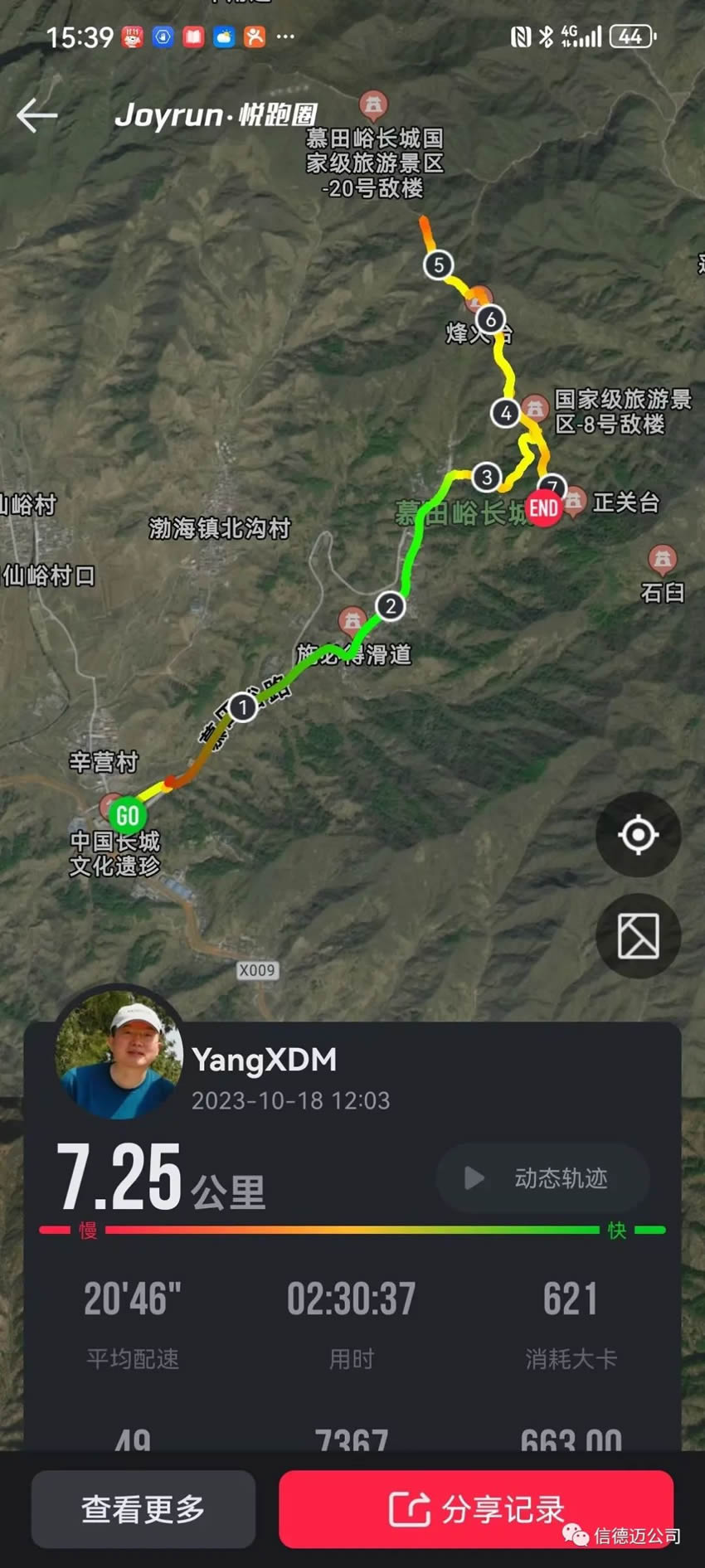The width and height of the screenshot is (705, 1568).
Task: Share the run via 分享记录
Action: [x=476, y=1509]
